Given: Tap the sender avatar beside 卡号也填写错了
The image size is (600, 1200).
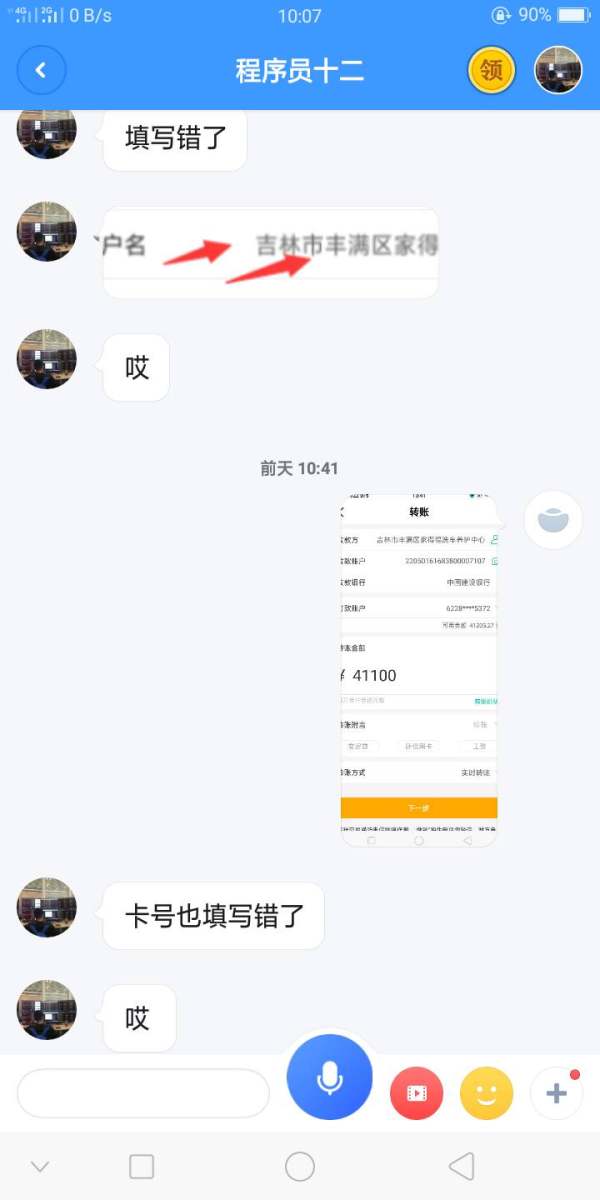Looking at the screenshot, I should 47,907.
